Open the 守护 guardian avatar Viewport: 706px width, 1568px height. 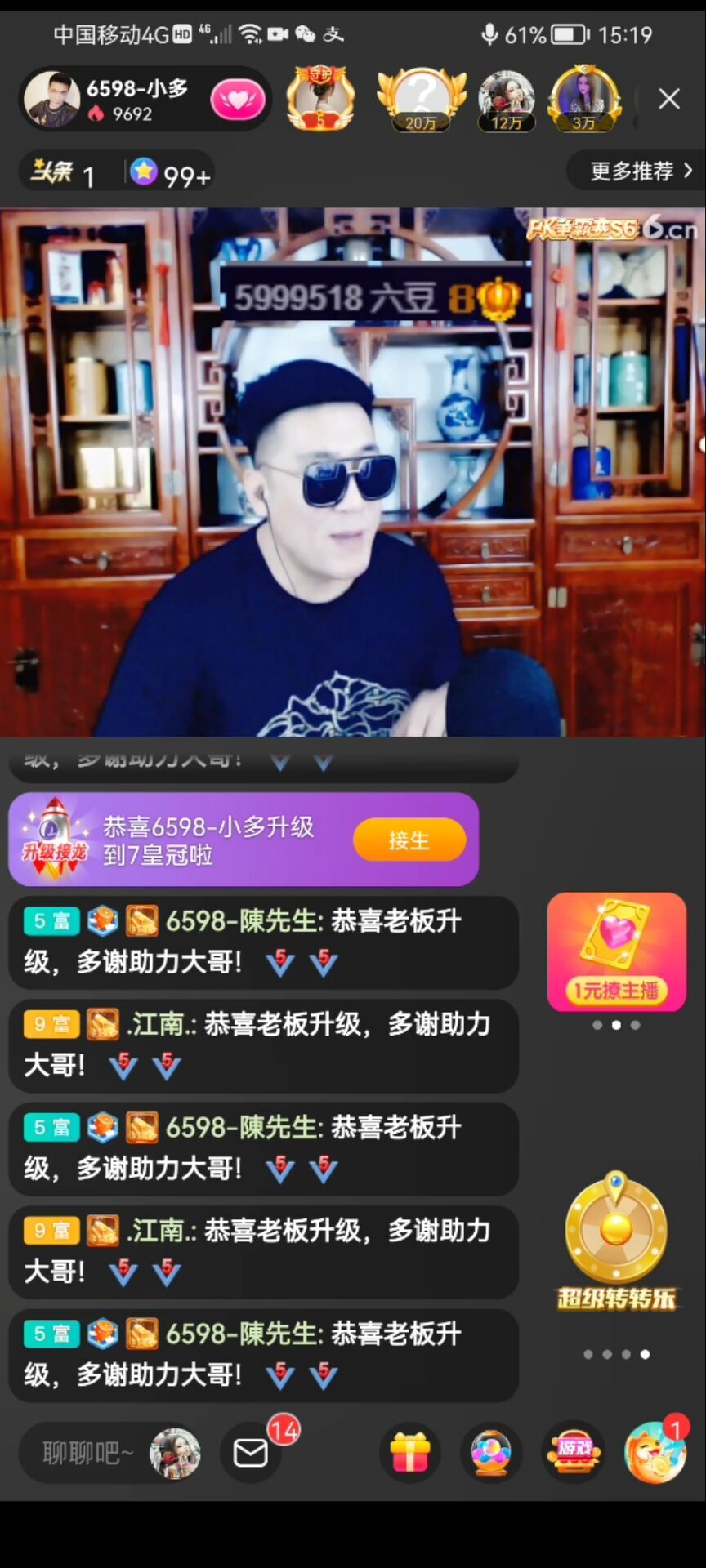[x=320, y=100]
